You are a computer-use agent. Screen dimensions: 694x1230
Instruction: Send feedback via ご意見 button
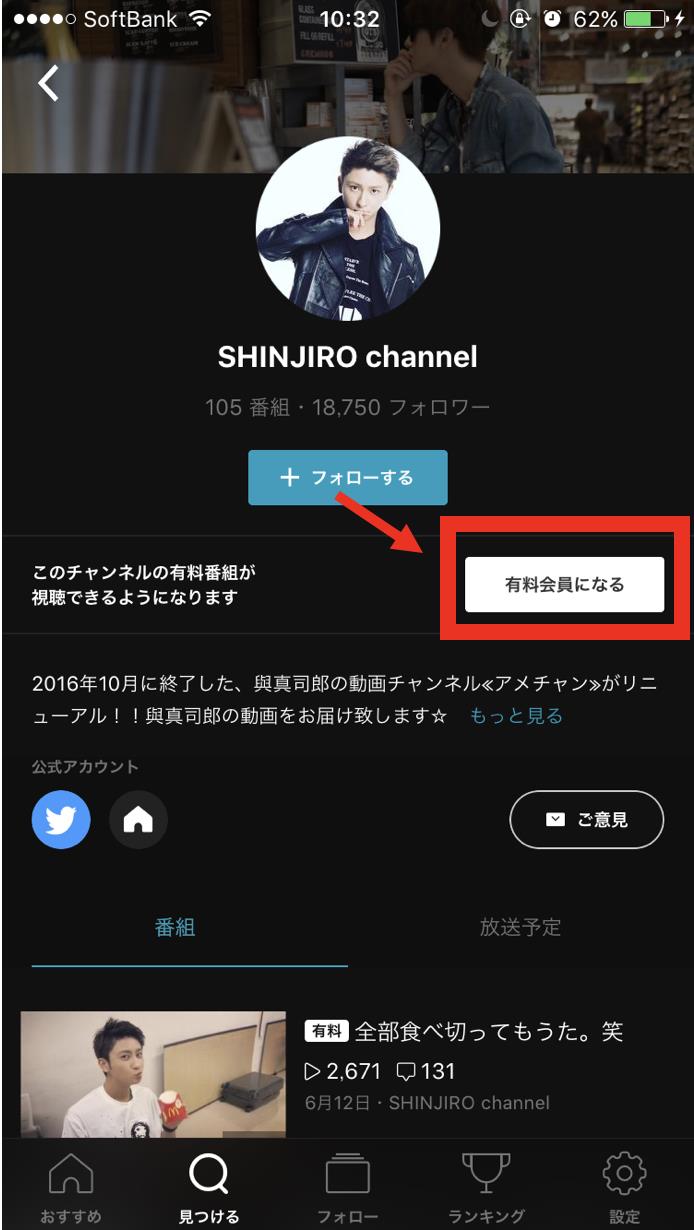click(586, 820)
